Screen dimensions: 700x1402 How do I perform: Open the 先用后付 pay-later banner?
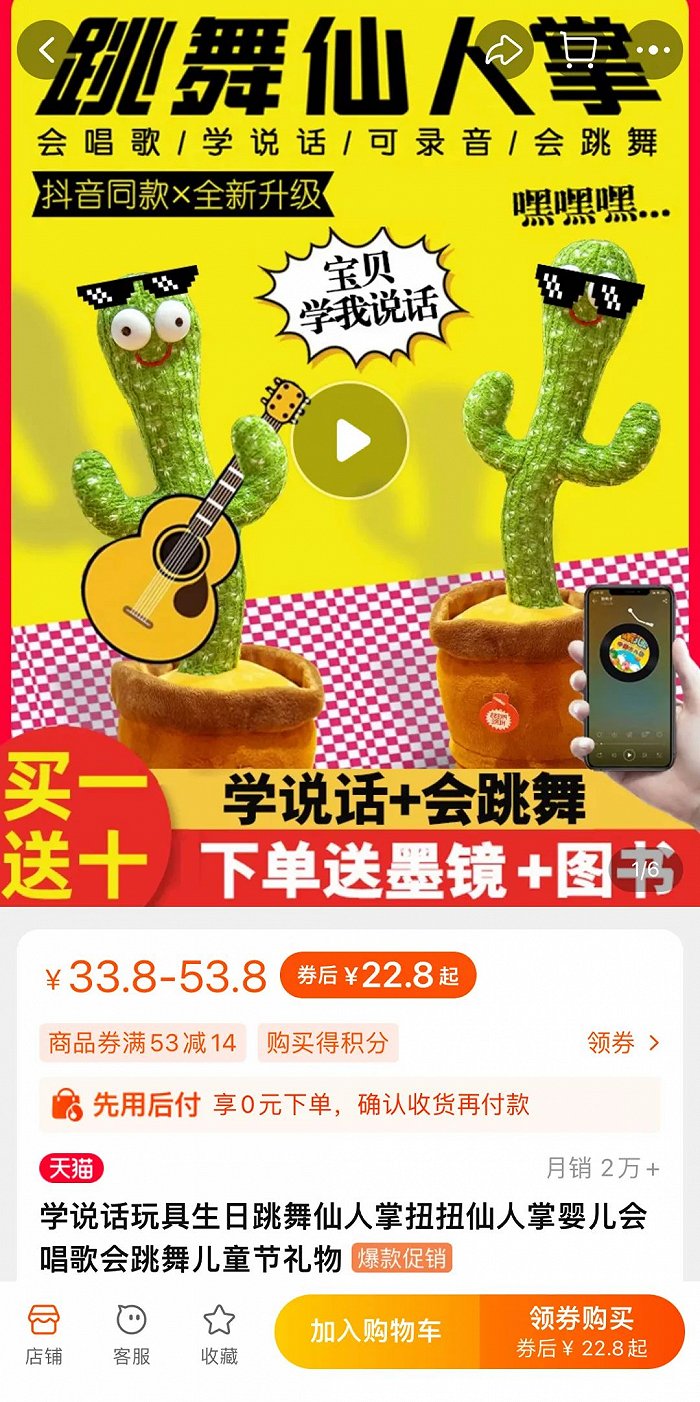(350, 1104)
